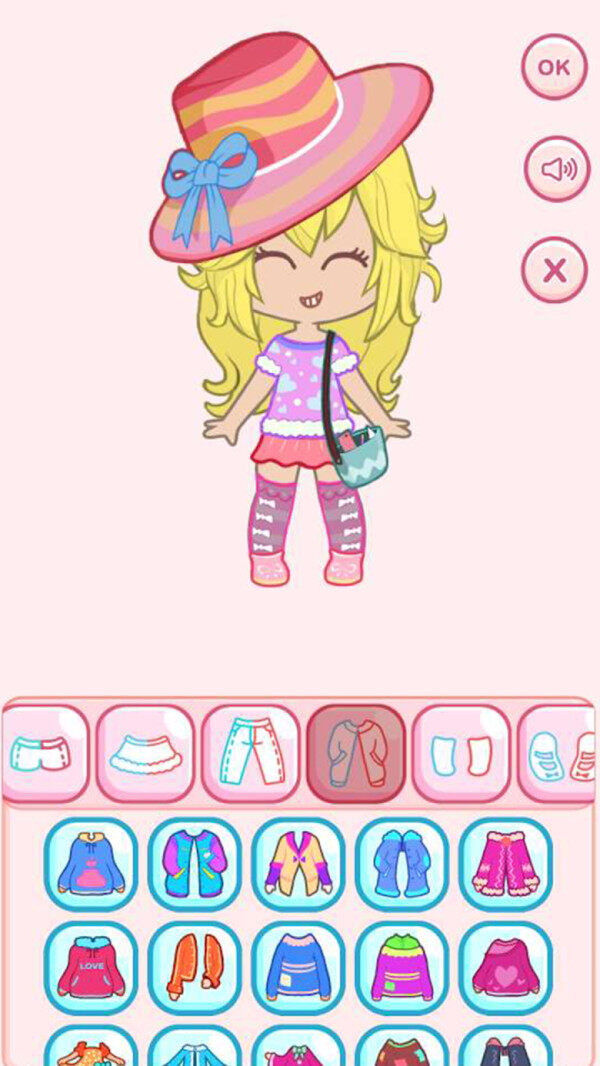This screenshot has height=1066, width=600.
Task: Choose the orange open jacket
Action: coord(194,968)
